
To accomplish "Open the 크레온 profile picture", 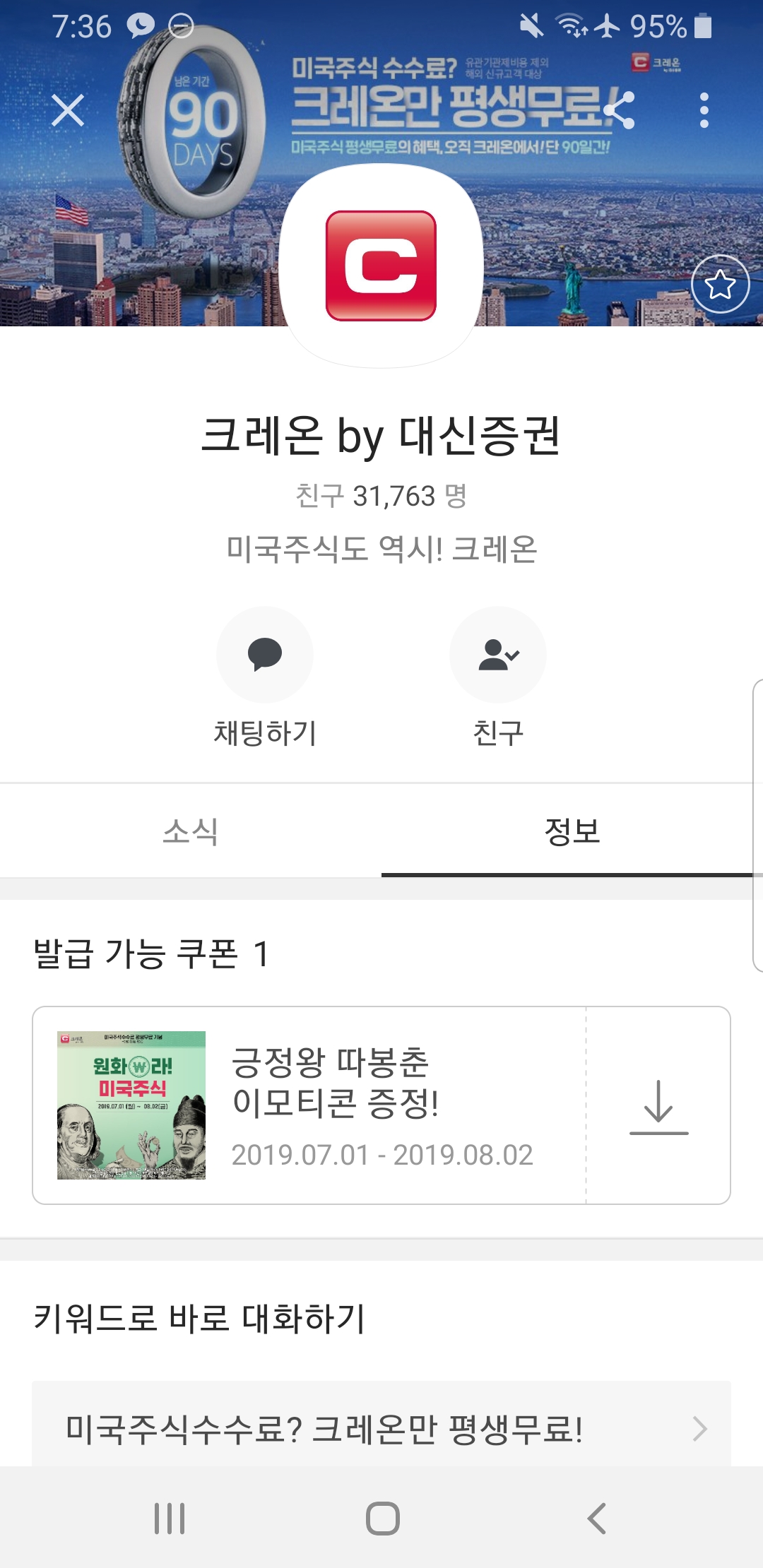I will (381, 266).
